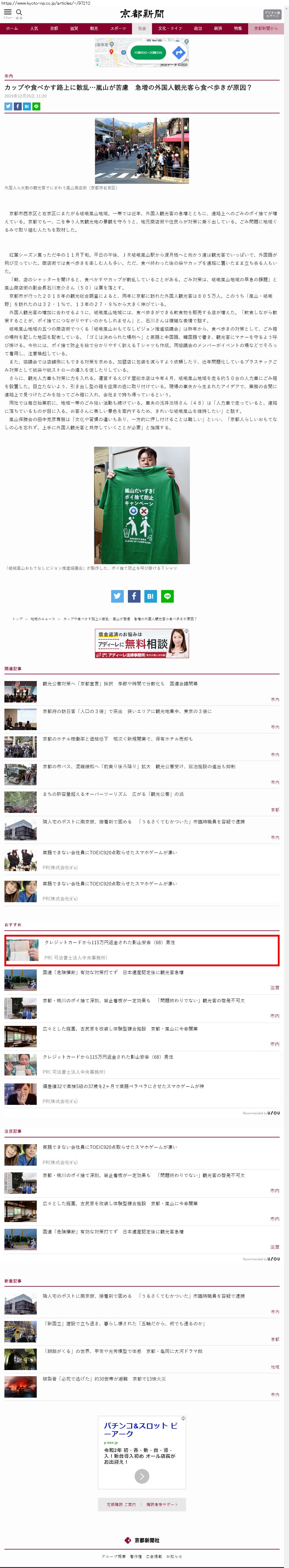
Task: Go to the 文化・ライフ section
Action: coord(170,28)
